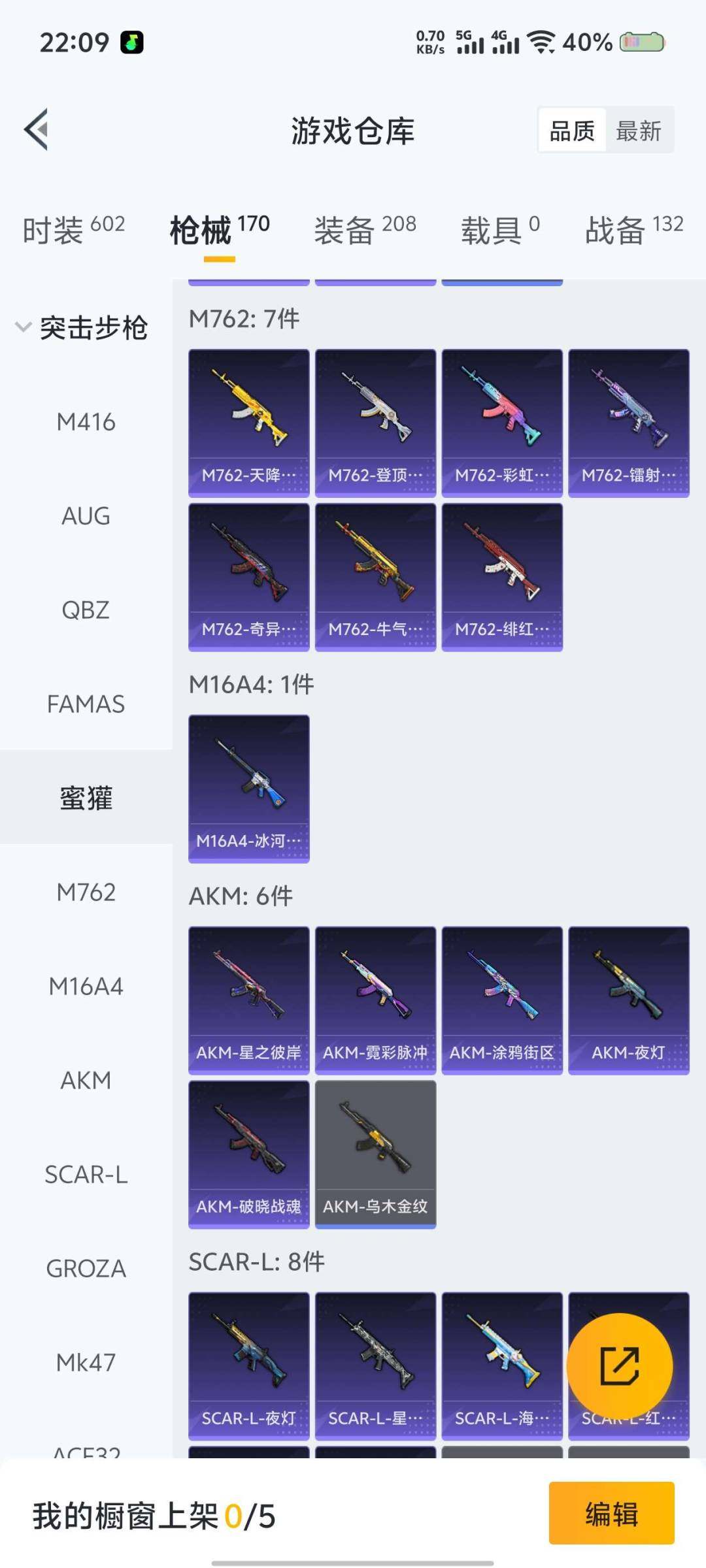Jump to the GROZA section
Image resolution: width=706 pixels, height=1568 pixels.
tap(86, 1269)
